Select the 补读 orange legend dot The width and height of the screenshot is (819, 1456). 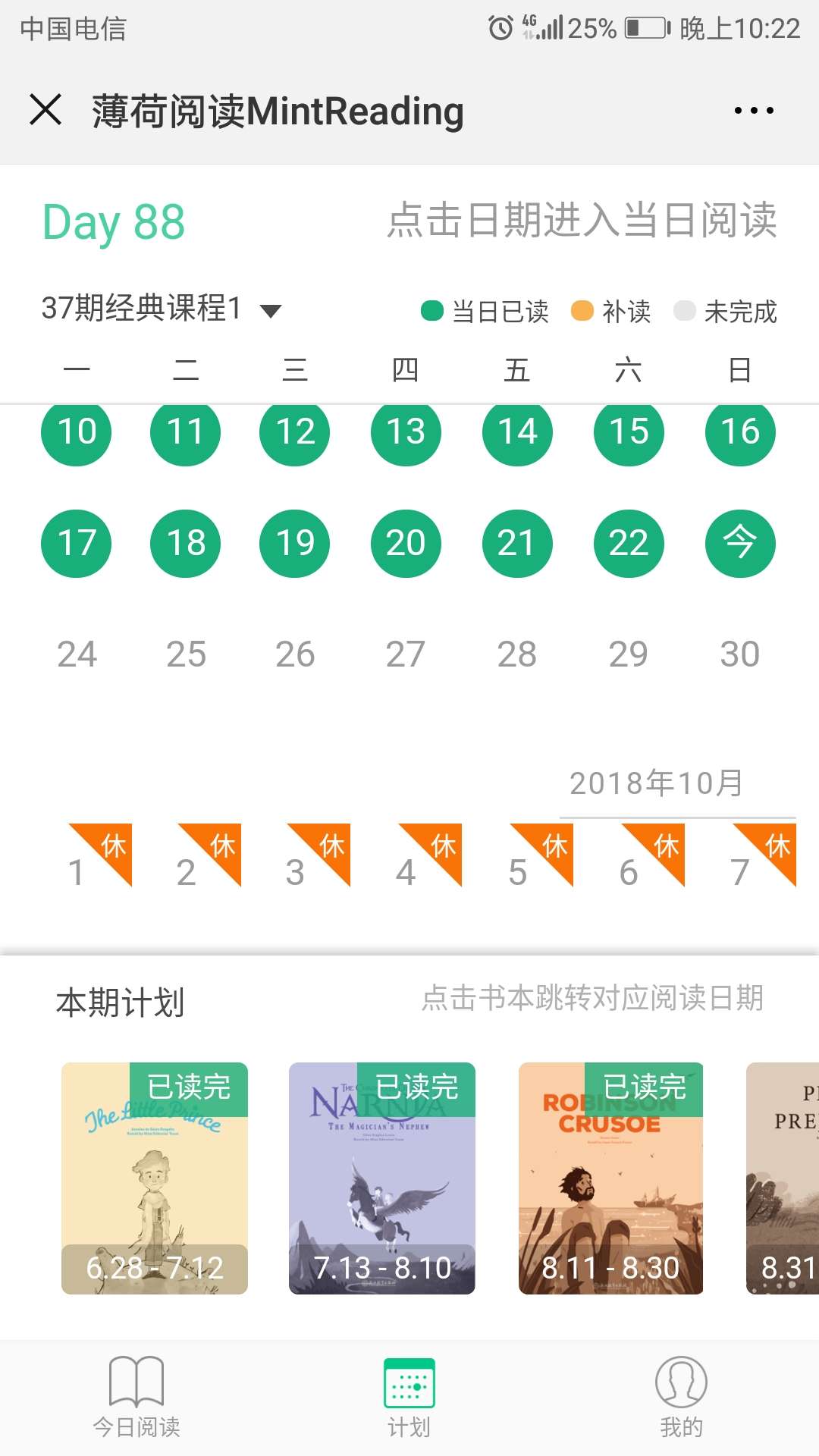point(582,311)
